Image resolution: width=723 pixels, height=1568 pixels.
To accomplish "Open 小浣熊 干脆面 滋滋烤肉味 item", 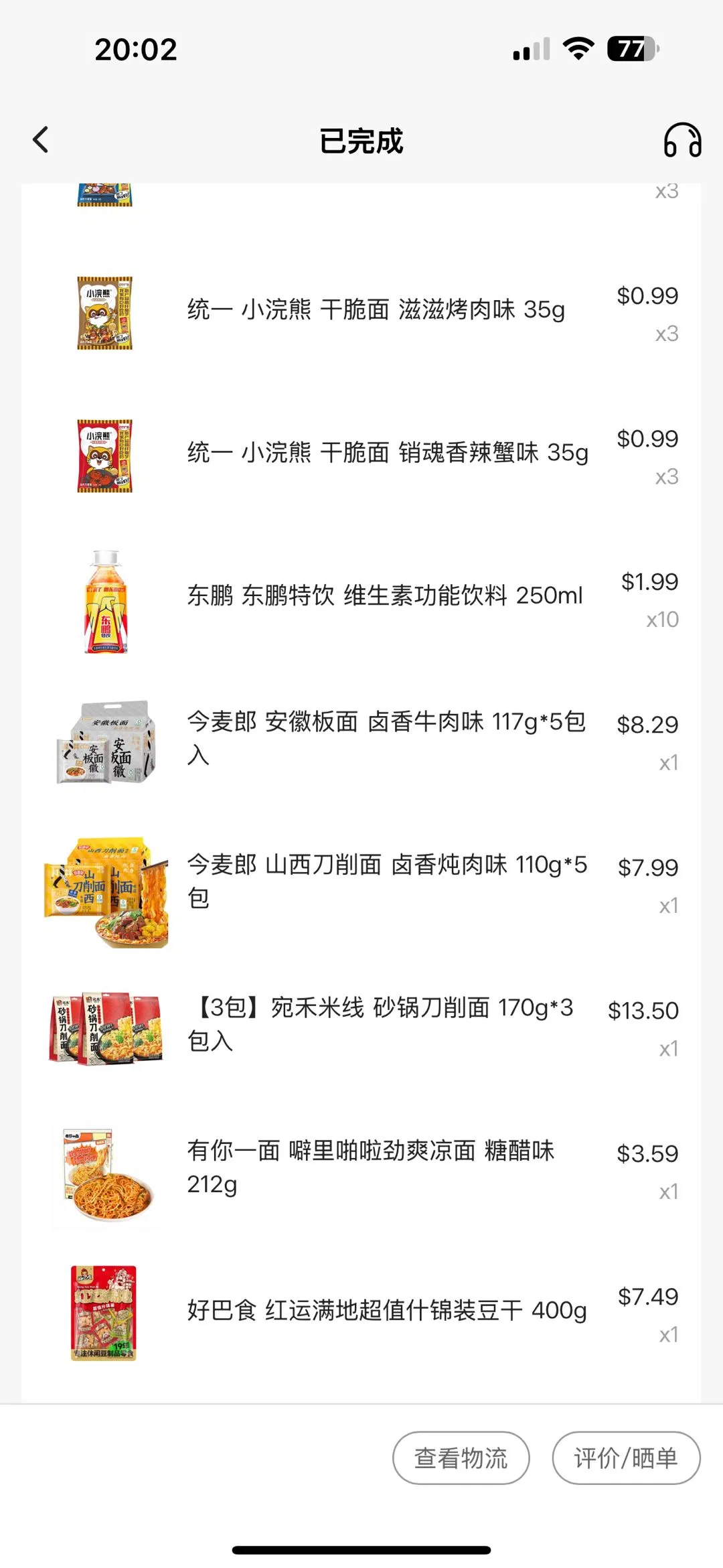I will (x=376, y=310).
